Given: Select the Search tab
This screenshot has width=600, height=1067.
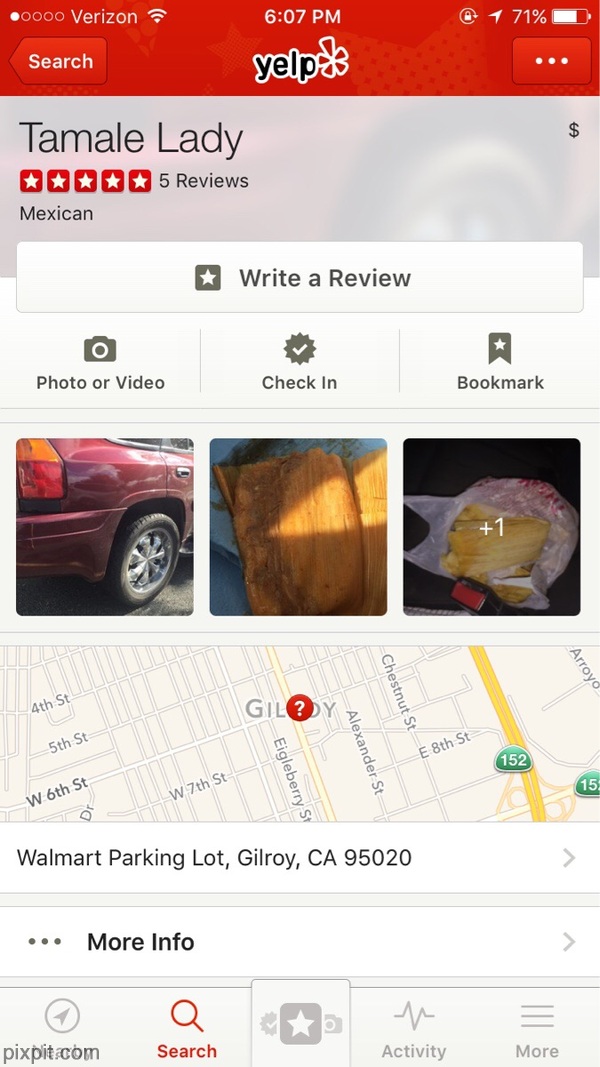Looking at the screenshot, I should pos(186,1028).
